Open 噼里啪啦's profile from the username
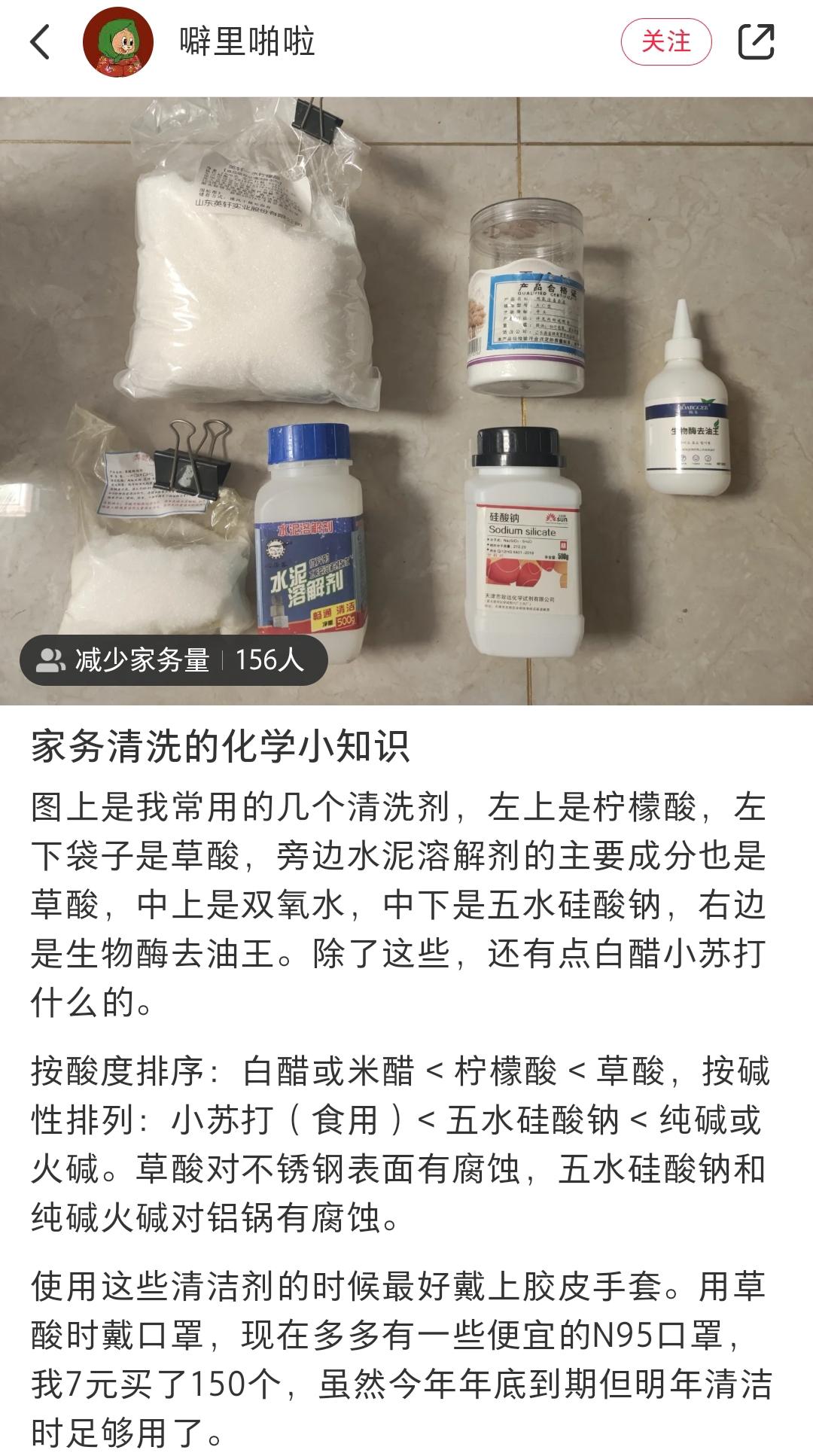Viewport: 813px width, 1456px height. pos(247,41)
